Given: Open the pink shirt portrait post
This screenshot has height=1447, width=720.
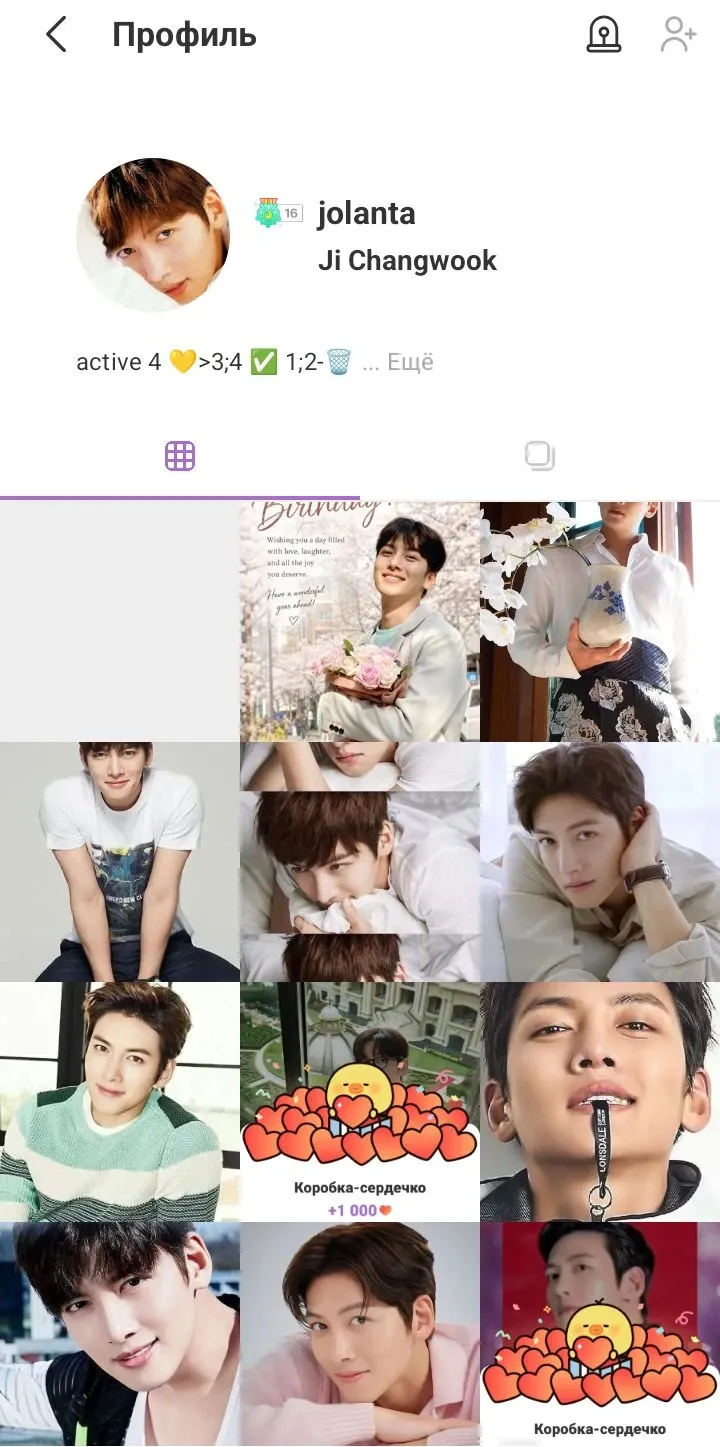Looking at the screenshot, I should coord(360,1334).
